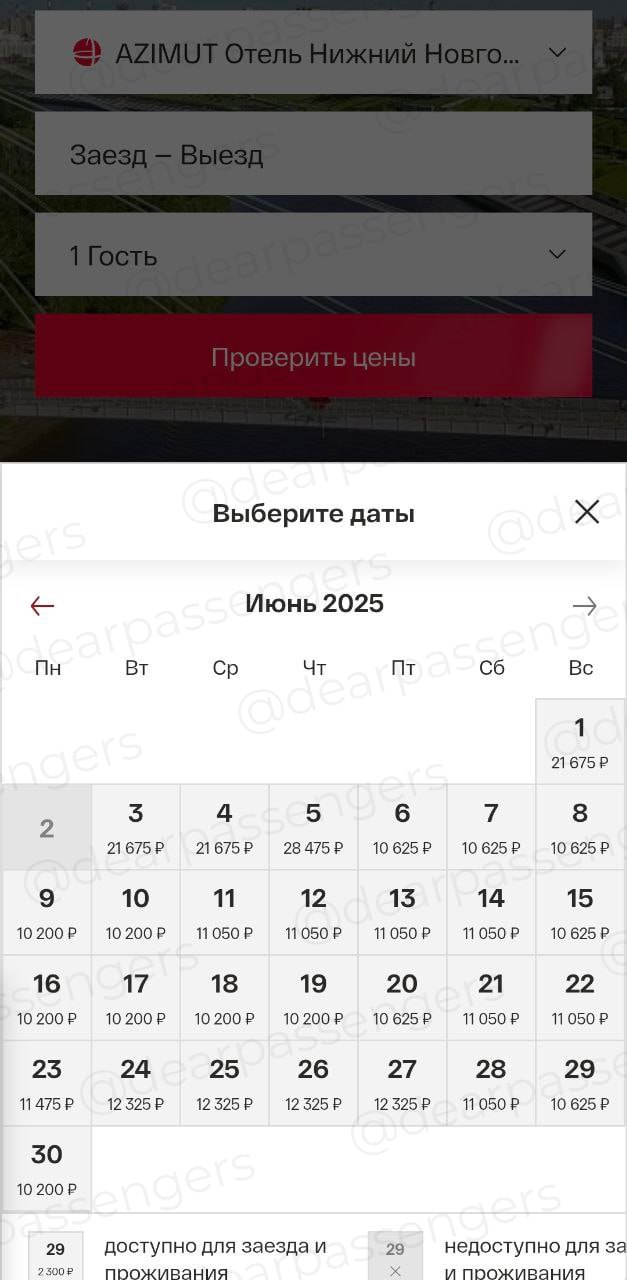Select June 17 in the calendar
The width and height of the screenshot is (627, 1280).
[136, 997]
